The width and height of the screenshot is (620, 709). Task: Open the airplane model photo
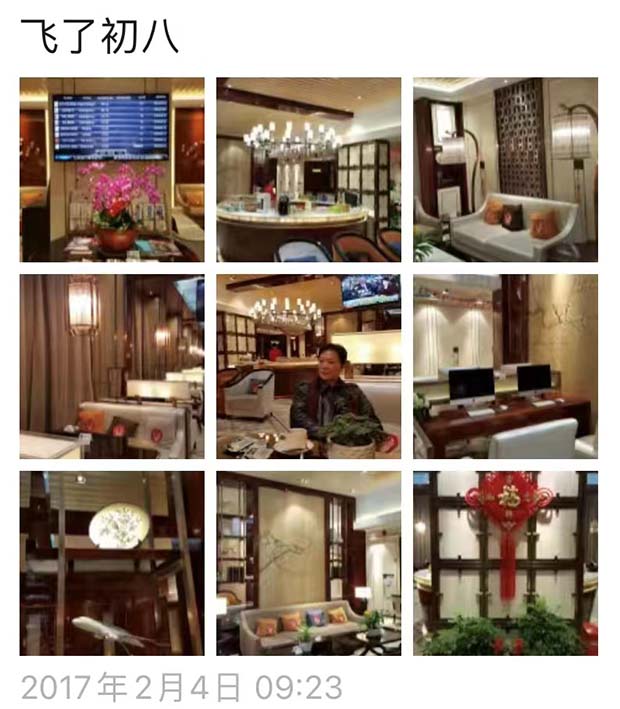click(x=112, y=563)
